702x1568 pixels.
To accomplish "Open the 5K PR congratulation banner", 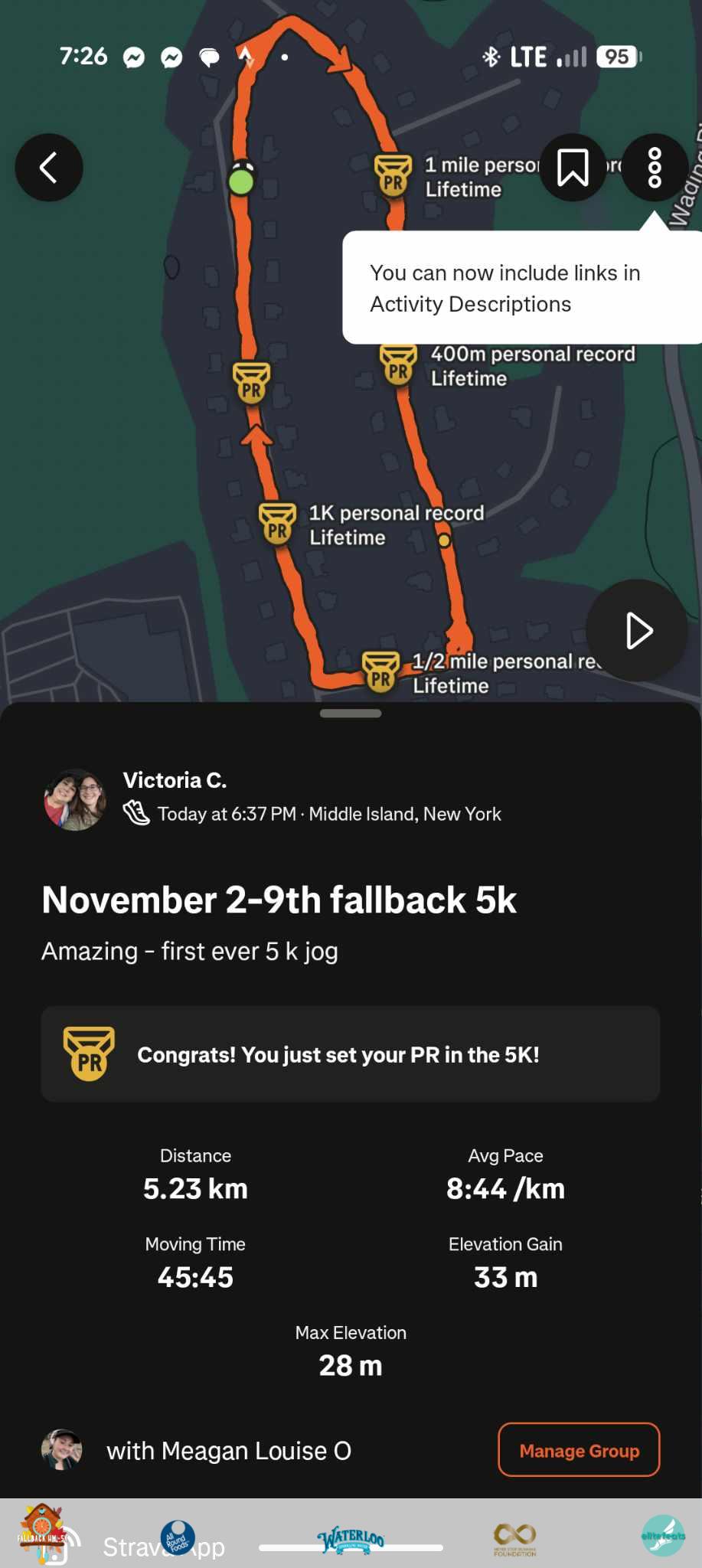I will click(x=351, y=1054).
